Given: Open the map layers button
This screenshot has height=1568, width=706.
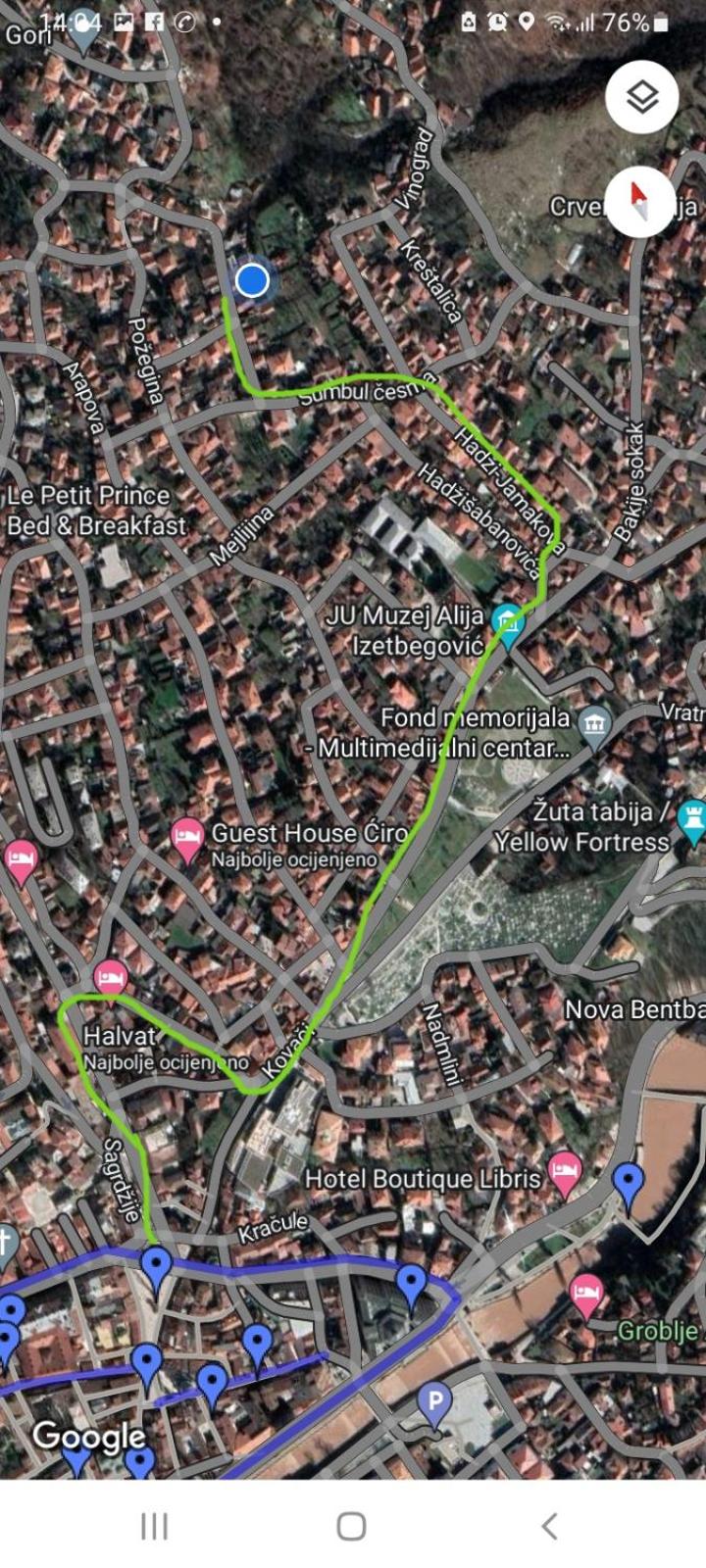Looking at the screenshot, I should tap(641, 97).
